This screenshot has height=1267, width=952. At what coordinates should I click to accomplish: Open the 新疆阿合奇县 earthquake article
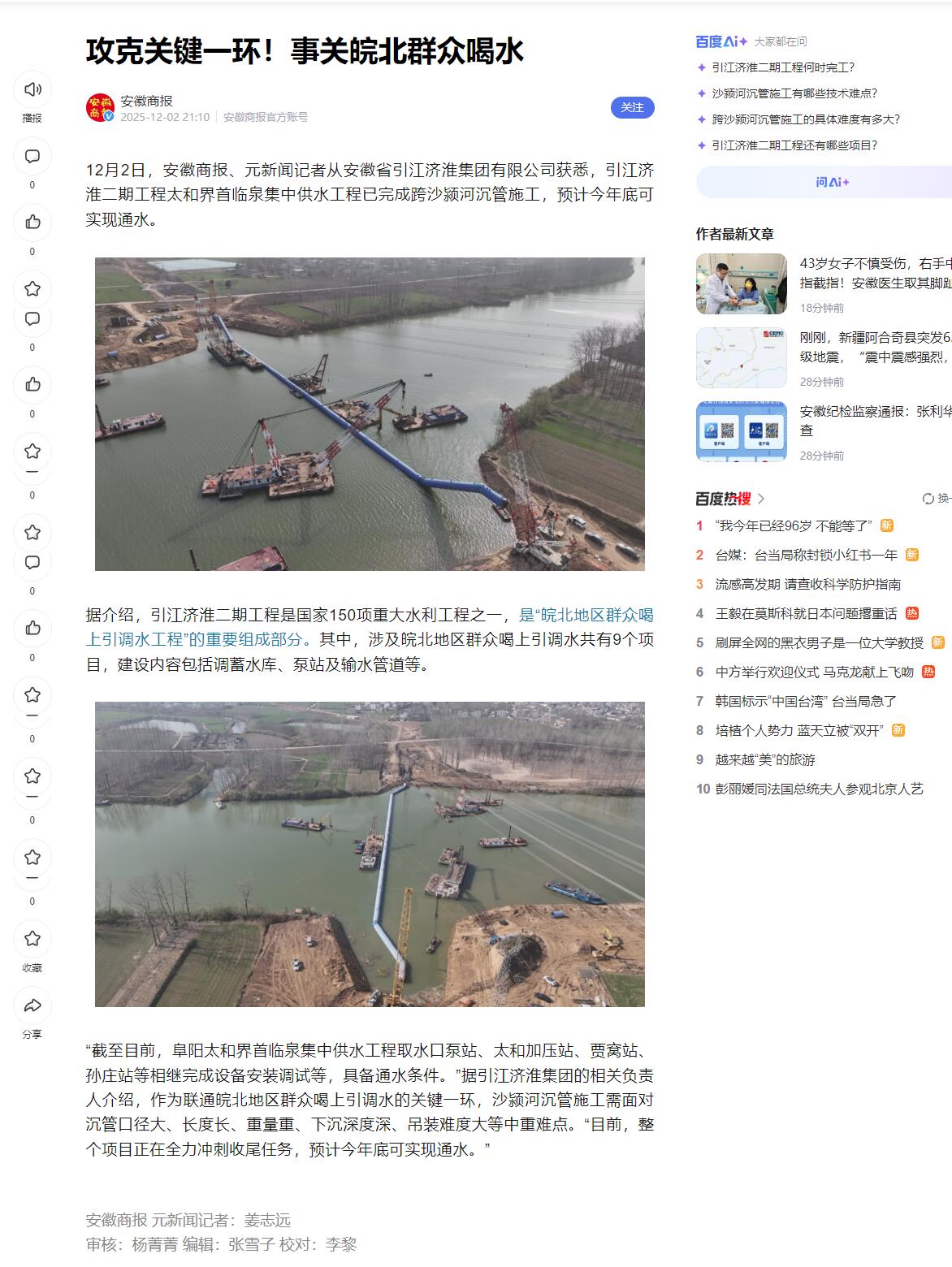(x=875, y=347)
